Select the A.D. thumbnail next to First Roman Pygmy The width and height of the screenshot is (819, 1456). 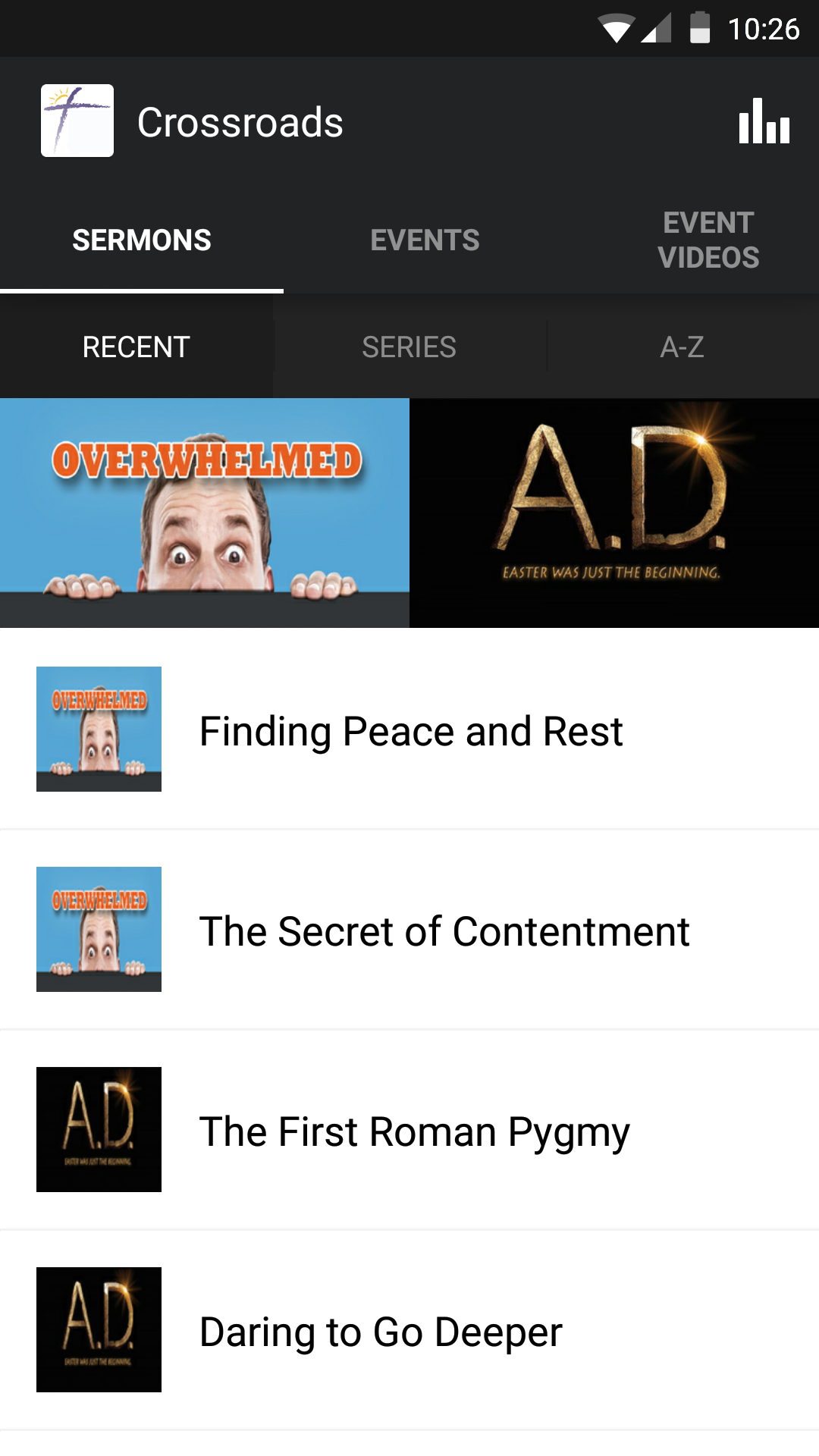tap(99, 1129)
